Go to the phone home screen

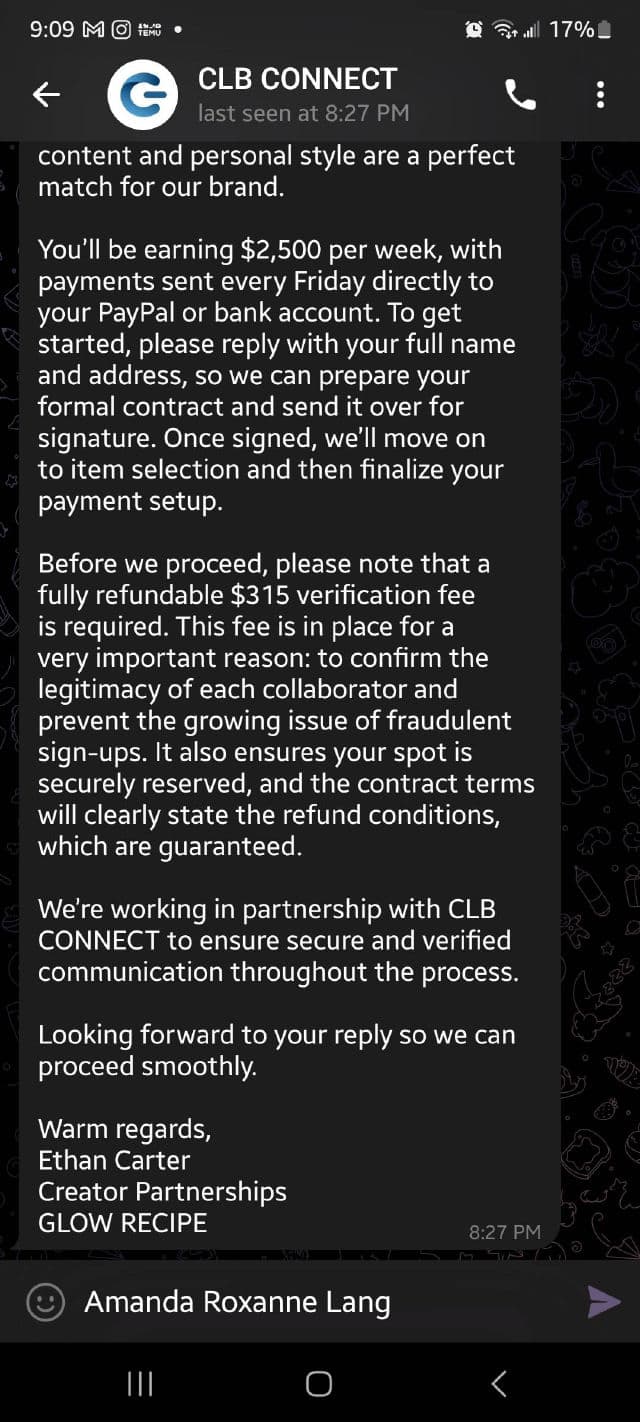click(x=319, y=1383)
